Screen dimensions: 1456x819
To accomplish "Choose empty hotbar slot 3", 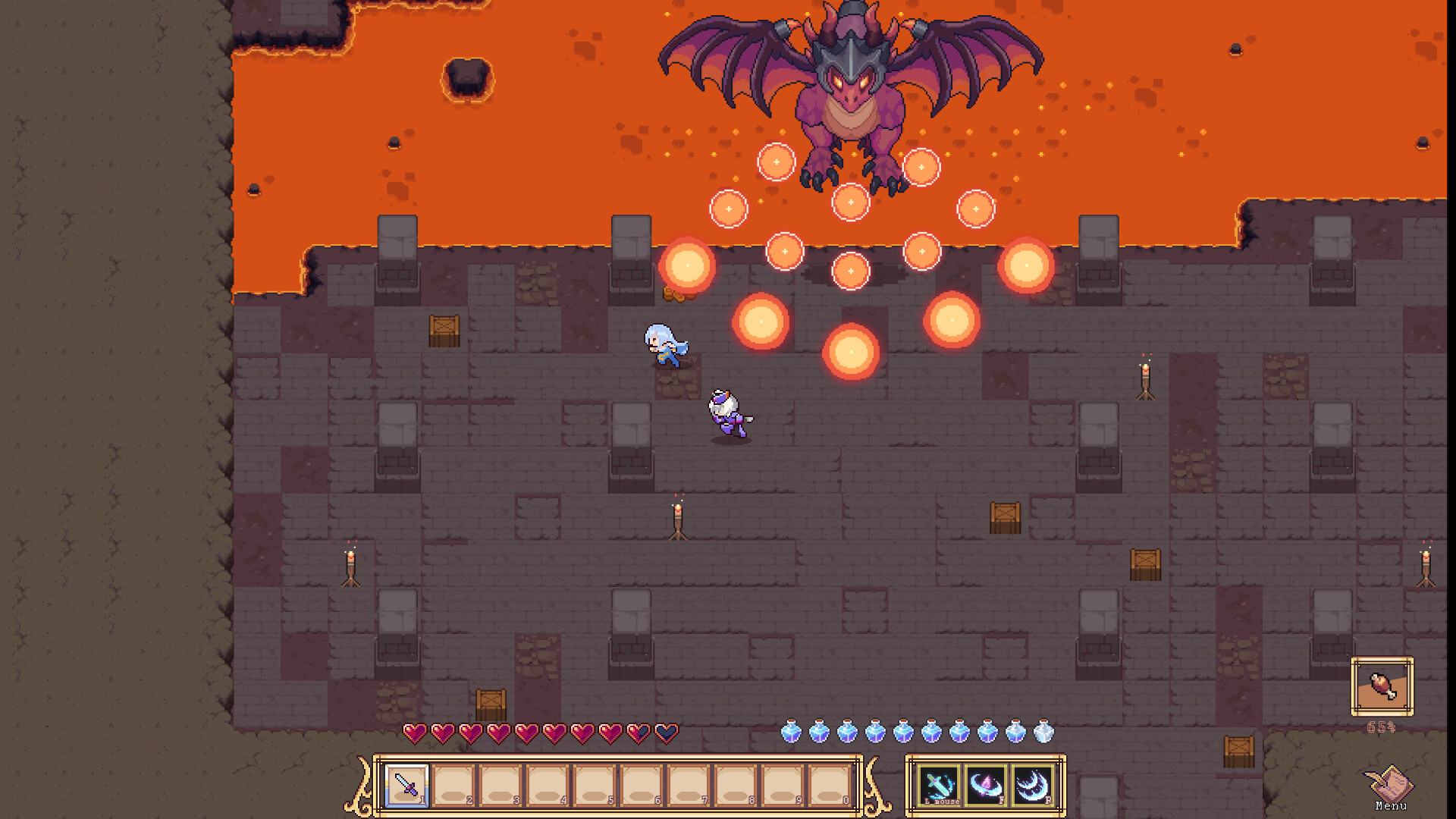I will pos(501,785).
